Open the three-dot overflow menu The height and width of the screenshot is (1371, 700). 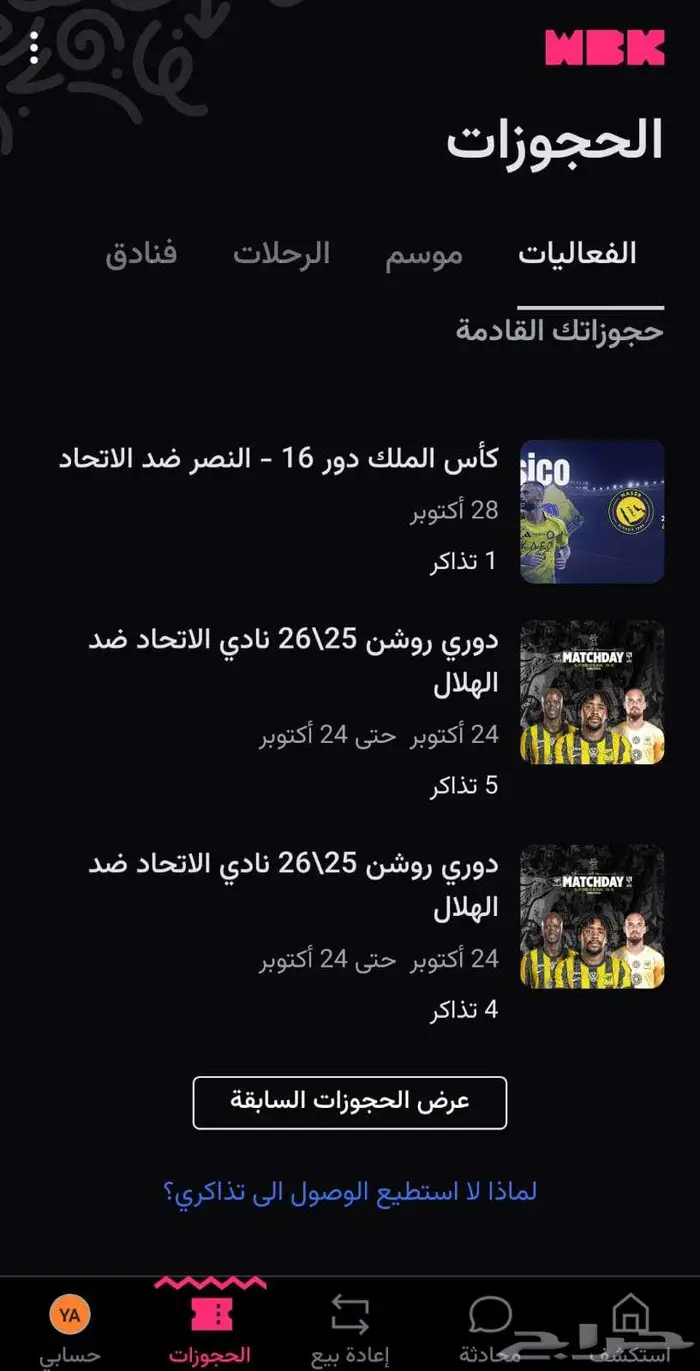pos(35,48)
